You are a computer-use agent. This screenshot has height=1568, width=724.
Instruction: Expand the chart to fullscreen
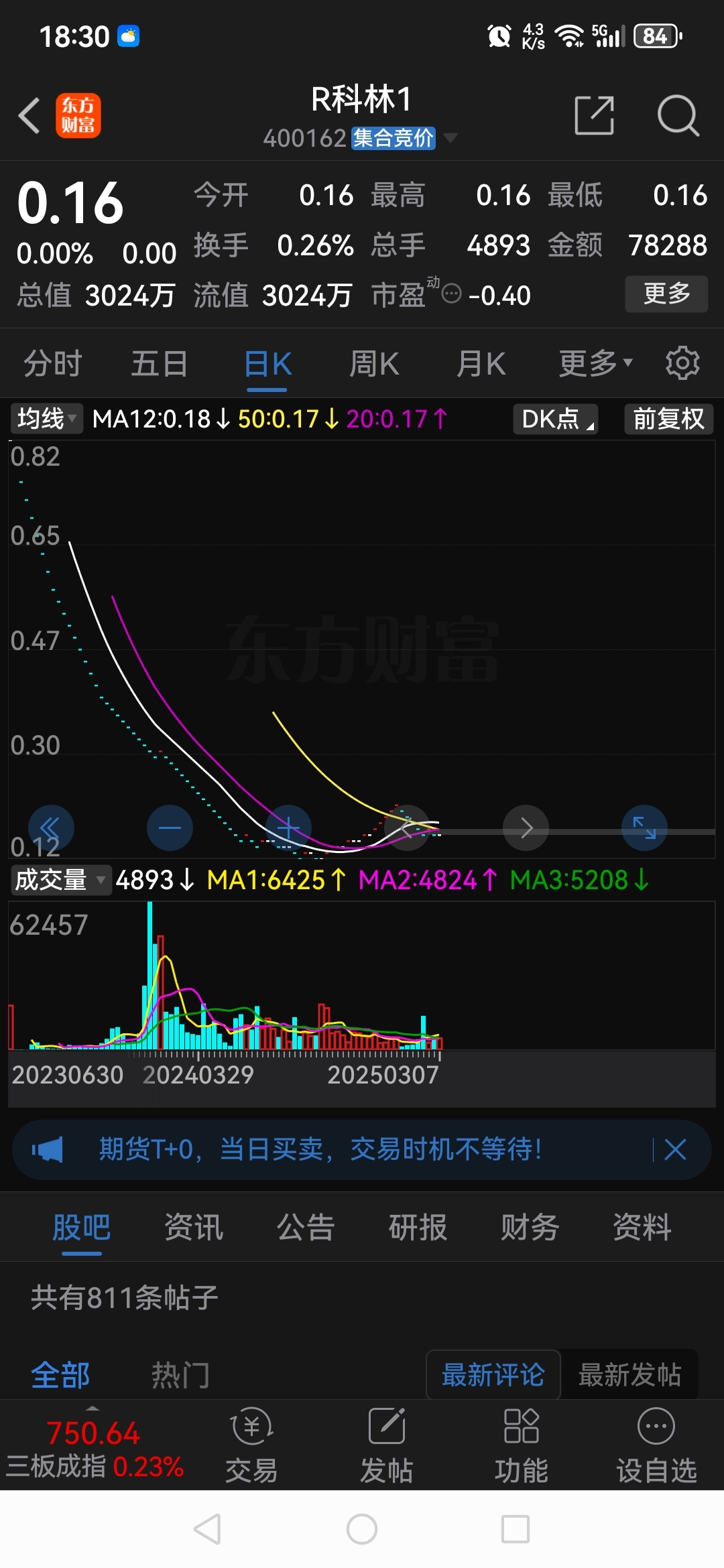click(x=644, y=828)
